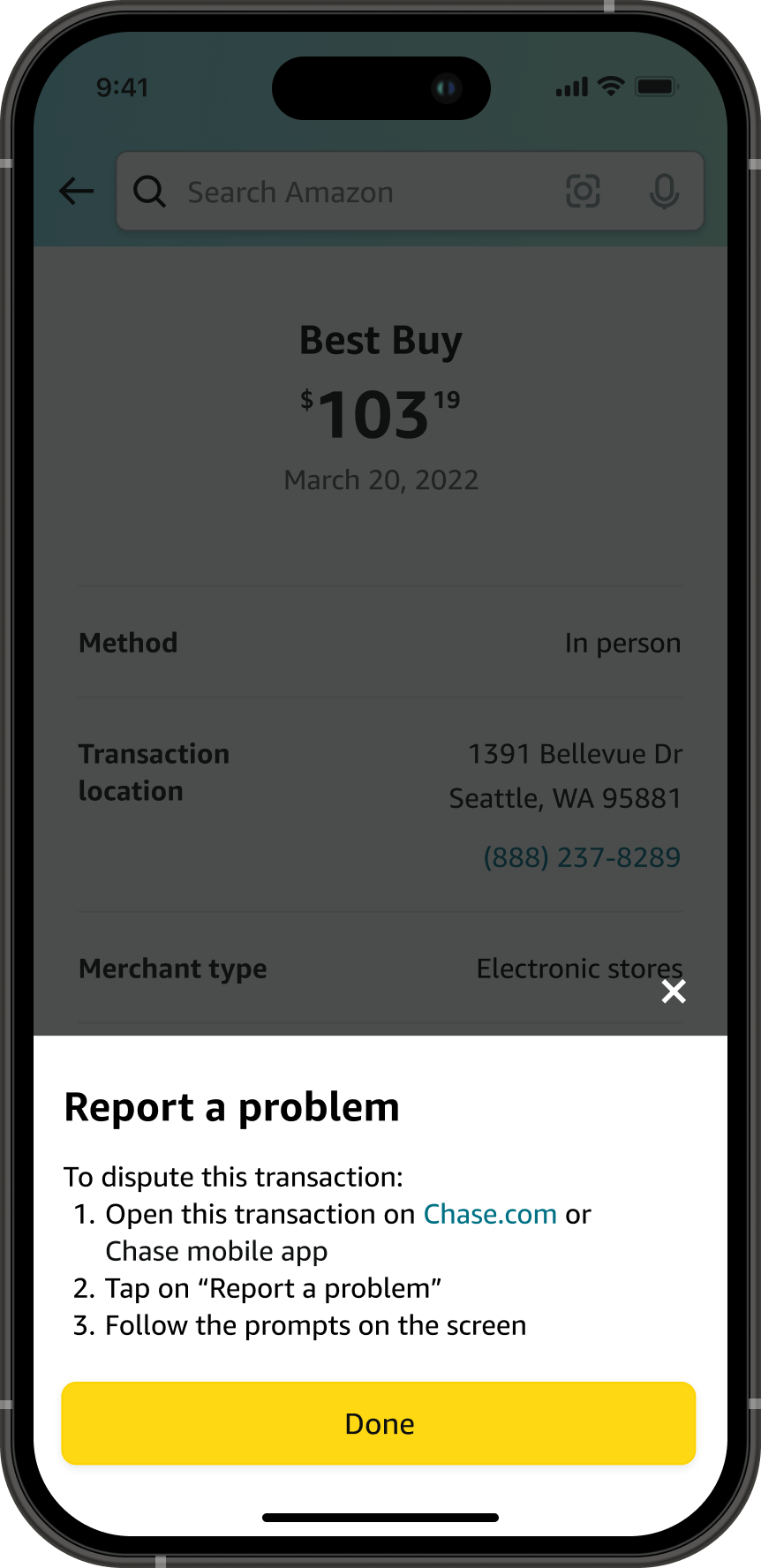Open the Search Amazon field

click(x=353, y=192)
